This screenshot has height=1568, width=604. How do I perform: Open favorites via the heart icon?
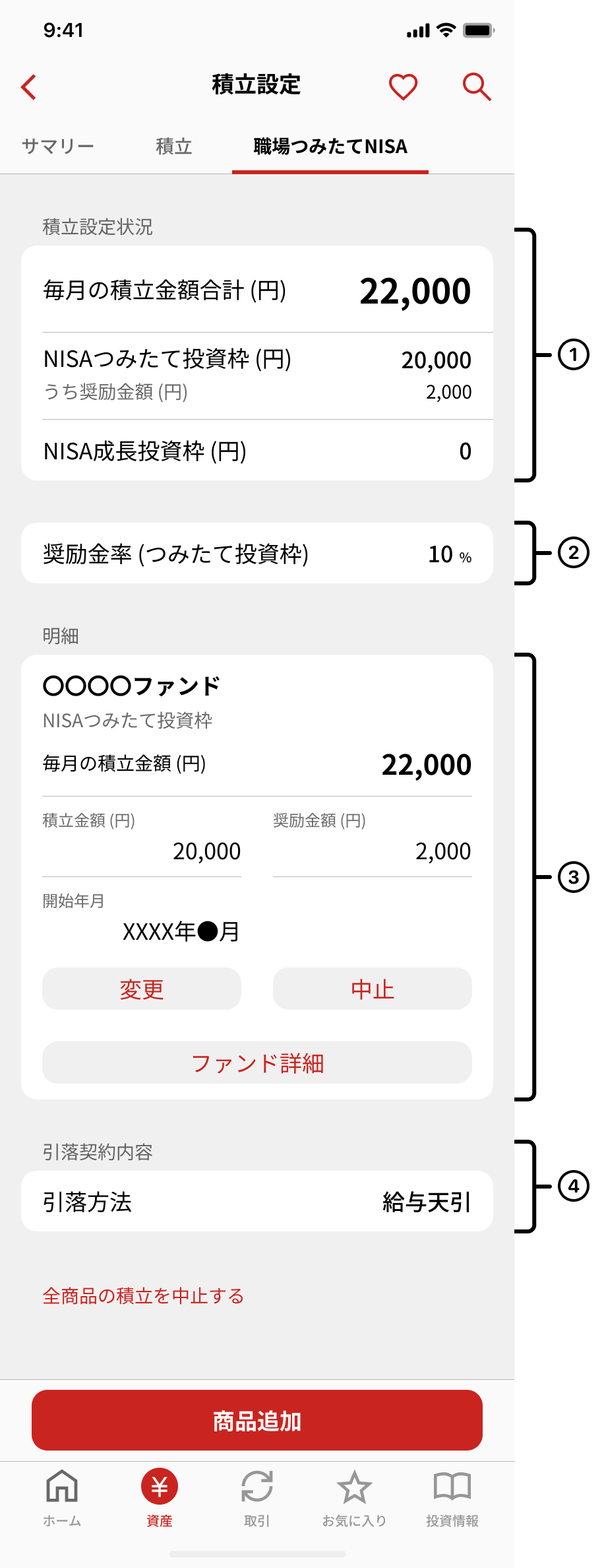(403, 86)
